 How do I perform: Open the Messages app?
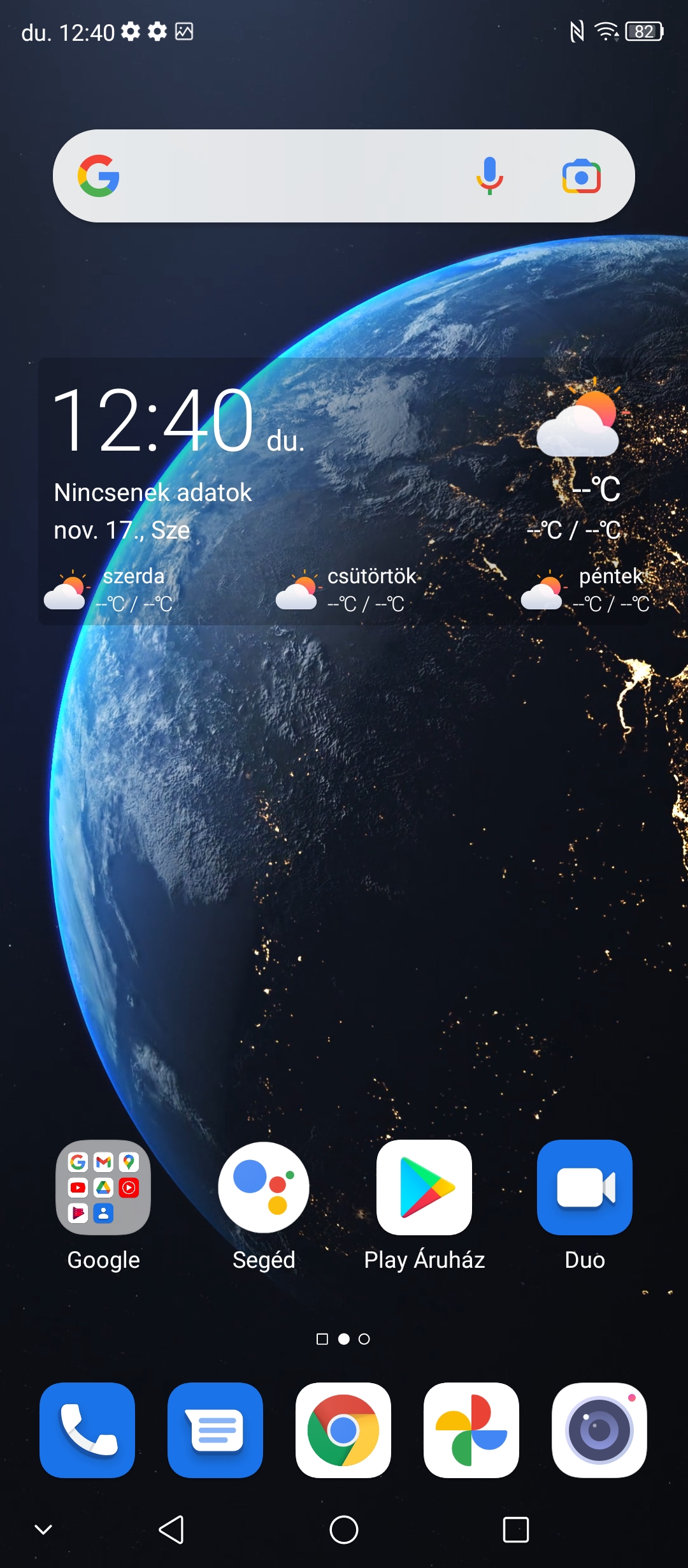pos(215,1430)
